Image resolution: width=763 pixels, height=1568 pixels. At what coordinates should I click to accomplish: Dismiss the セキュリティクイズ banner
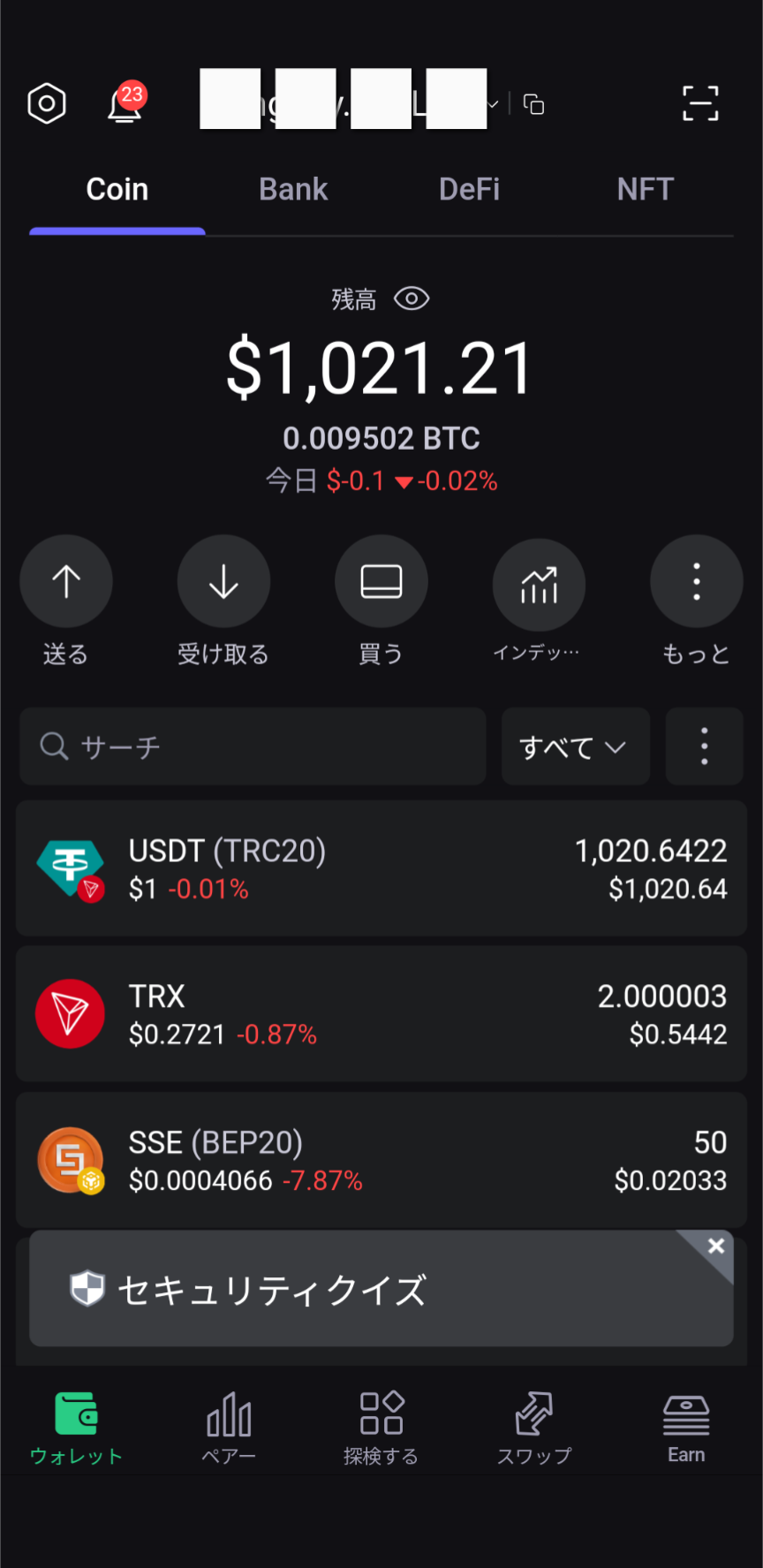716,1246
